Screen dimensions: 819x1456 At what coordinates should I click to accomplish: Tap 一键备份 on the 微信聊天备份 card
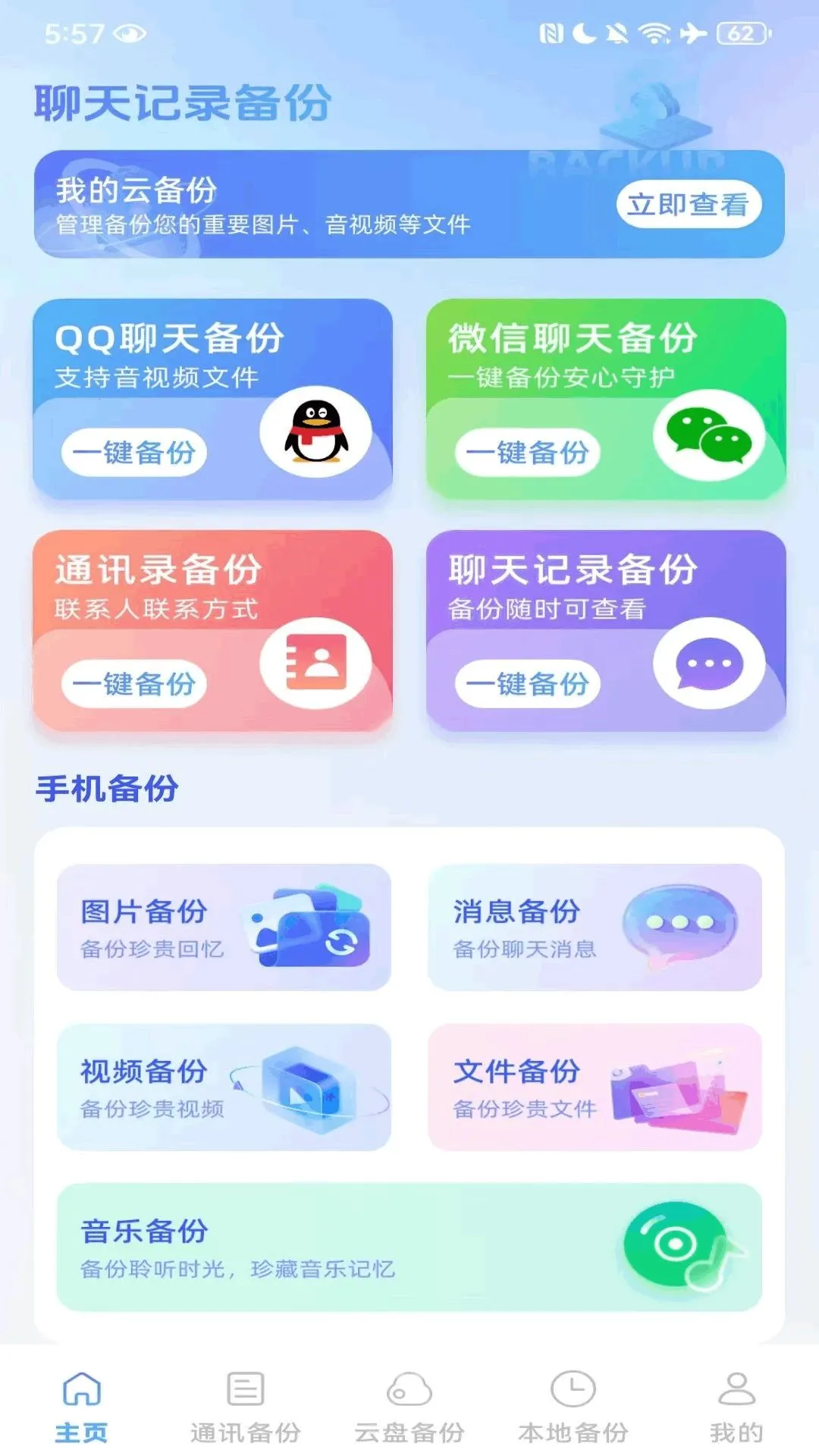point(528,453)
